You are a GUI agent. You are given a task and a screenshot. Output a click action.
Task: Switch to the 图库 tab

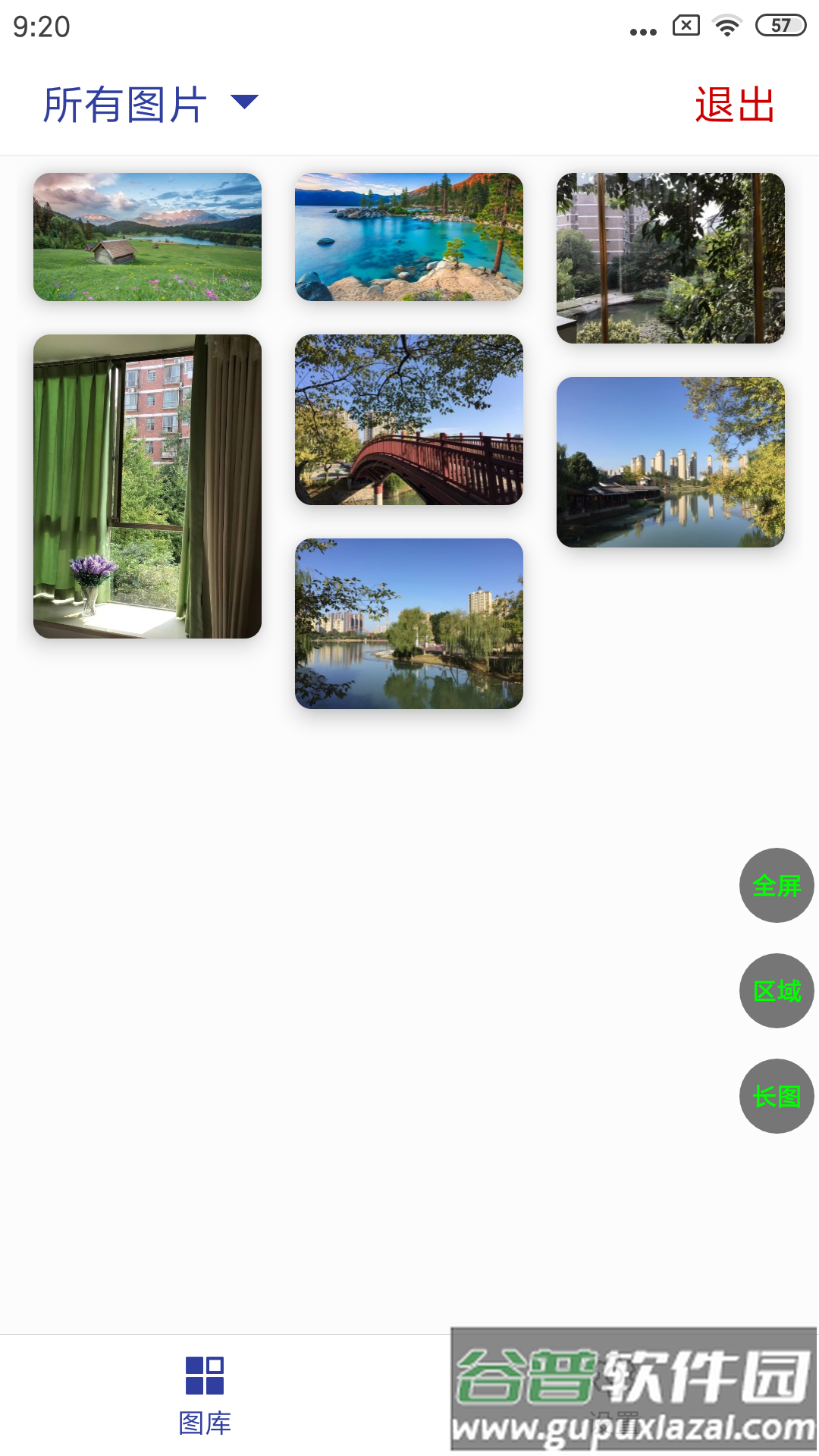tap(205, 1394)
